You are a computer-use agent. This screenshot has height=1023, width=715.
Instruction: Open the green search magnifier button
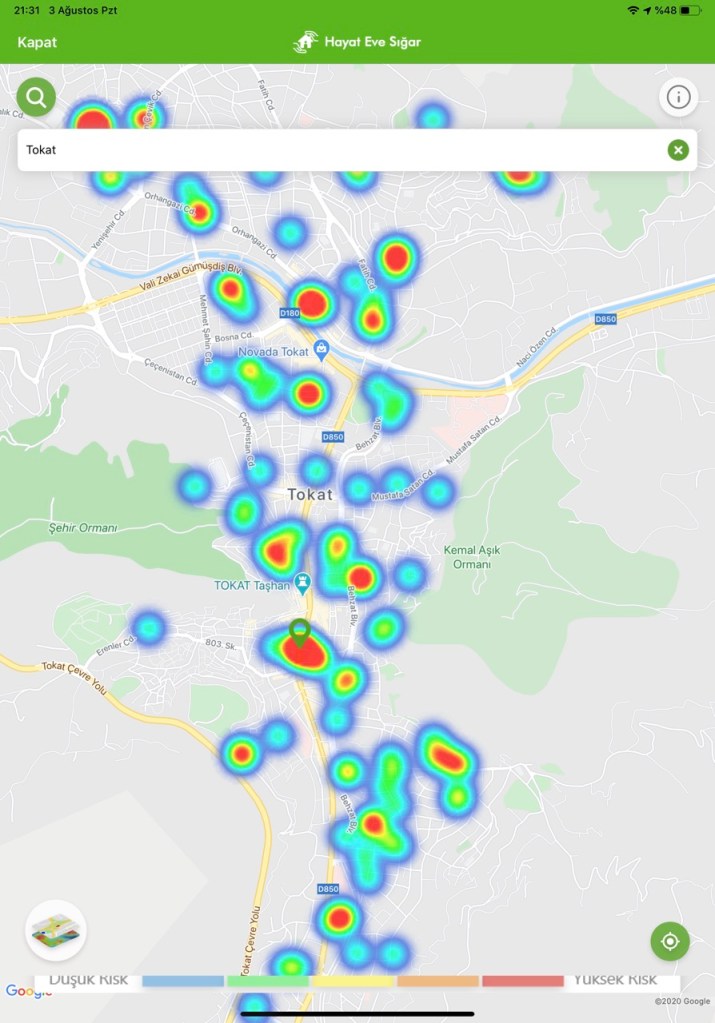pyautogui.click(x=36, y=97)
